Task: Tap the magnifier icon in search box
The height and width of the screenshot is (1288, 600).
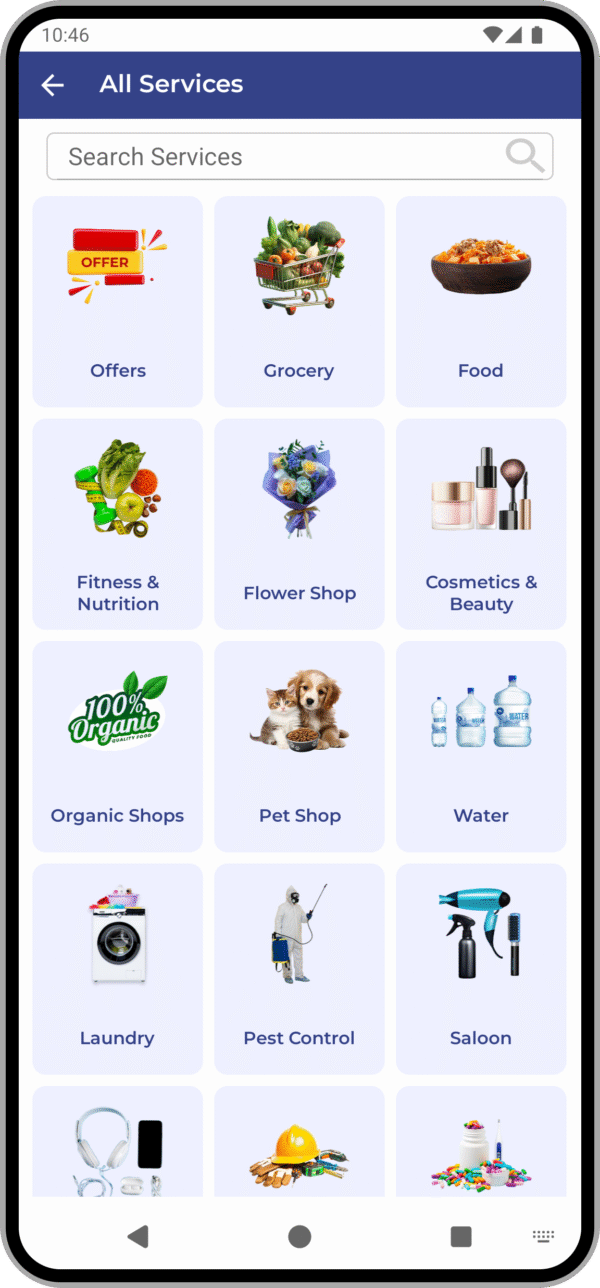Action: [x=524, y=156]
